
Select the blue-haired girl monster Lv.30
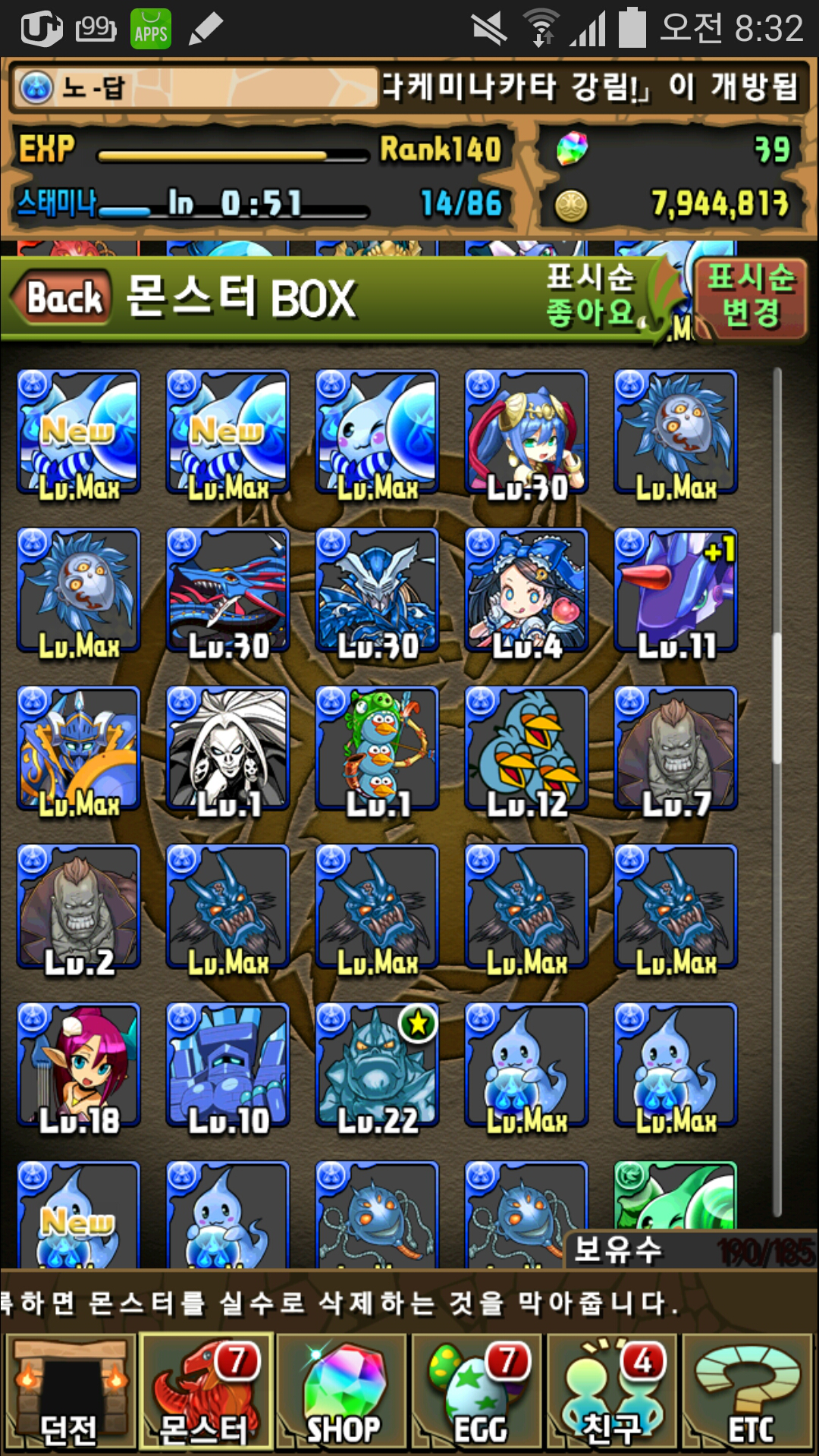(x=526, y=432)
